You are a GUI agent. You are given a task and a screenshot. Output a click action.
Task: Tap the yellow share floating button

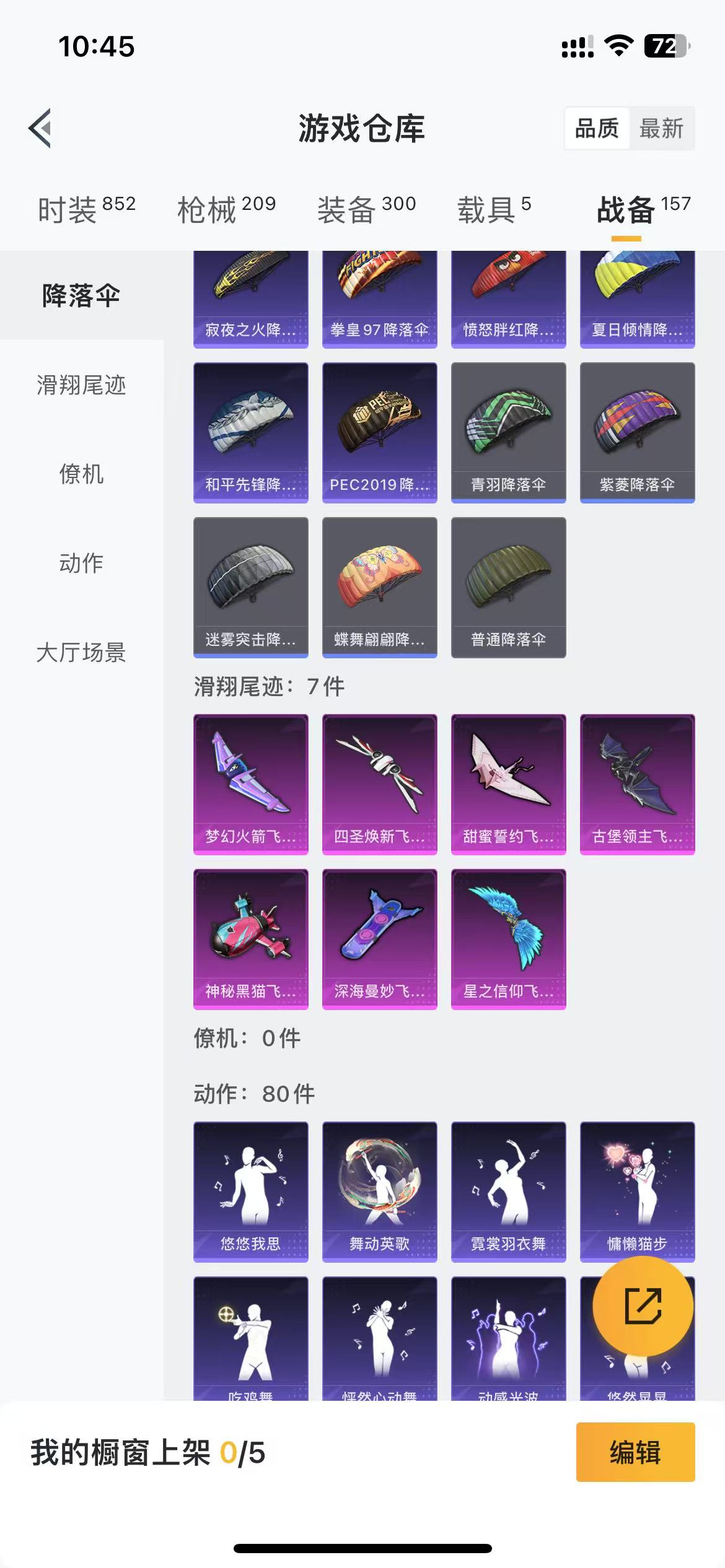[x=643, y=1306]
